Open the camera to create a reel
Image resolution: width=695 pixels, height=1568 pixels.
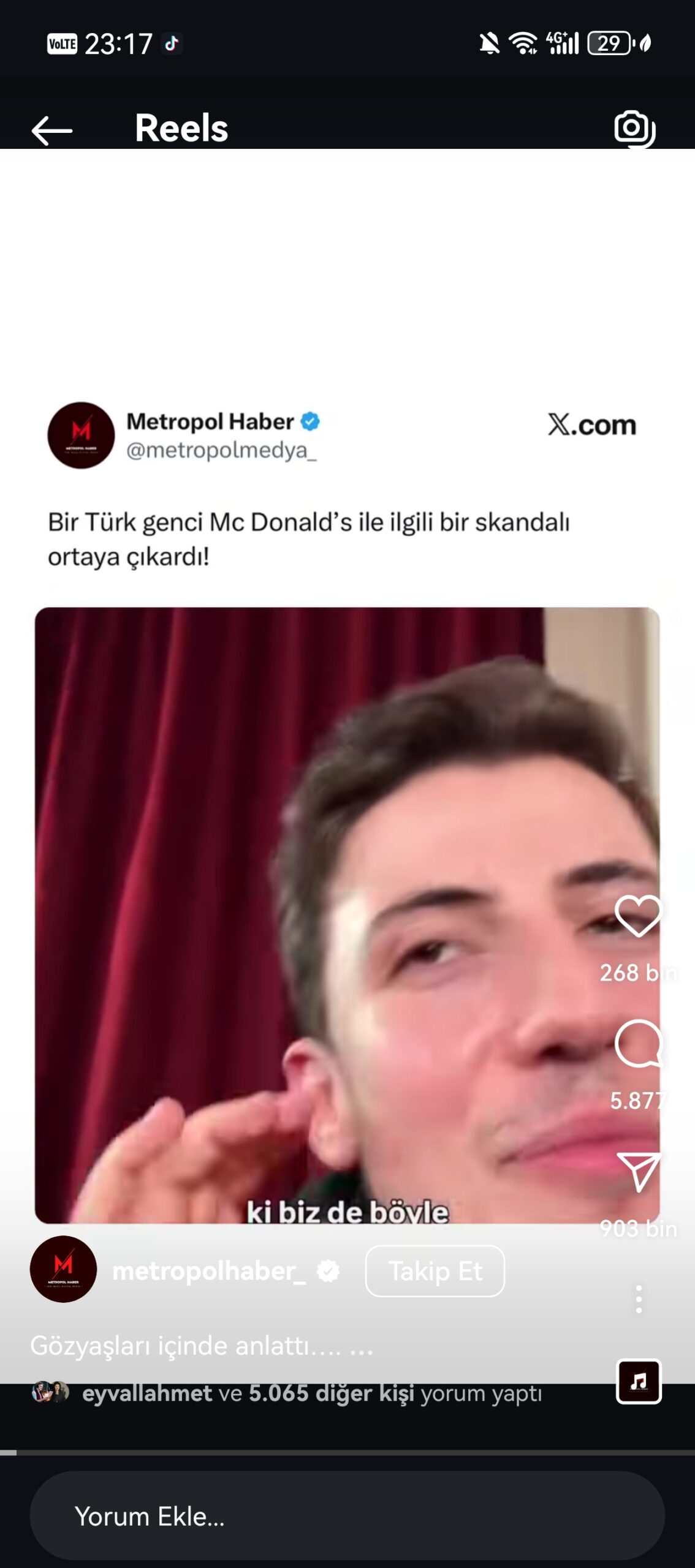[634, 129]
